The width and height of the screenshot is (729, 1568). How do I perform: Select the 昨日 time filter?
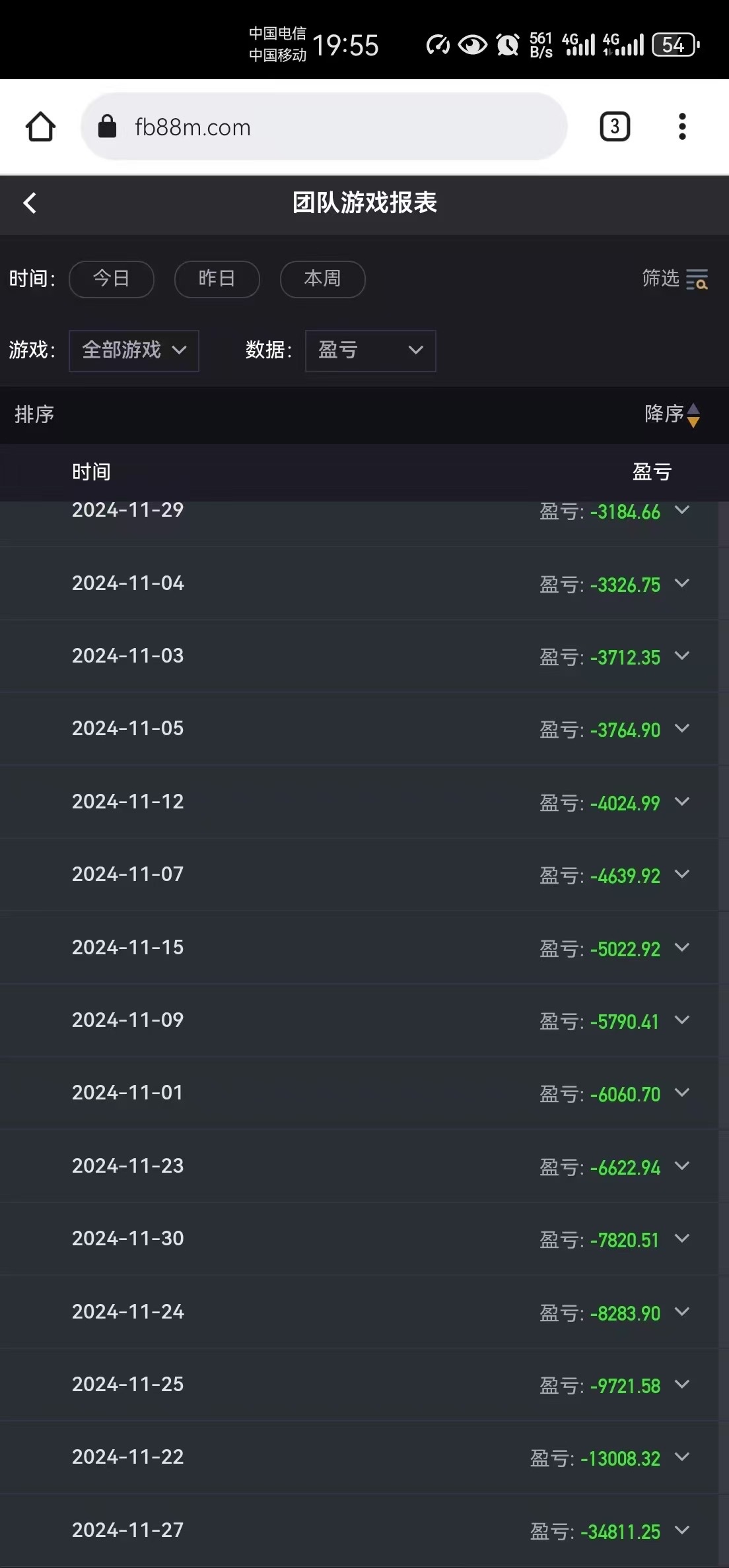point(217,278)
